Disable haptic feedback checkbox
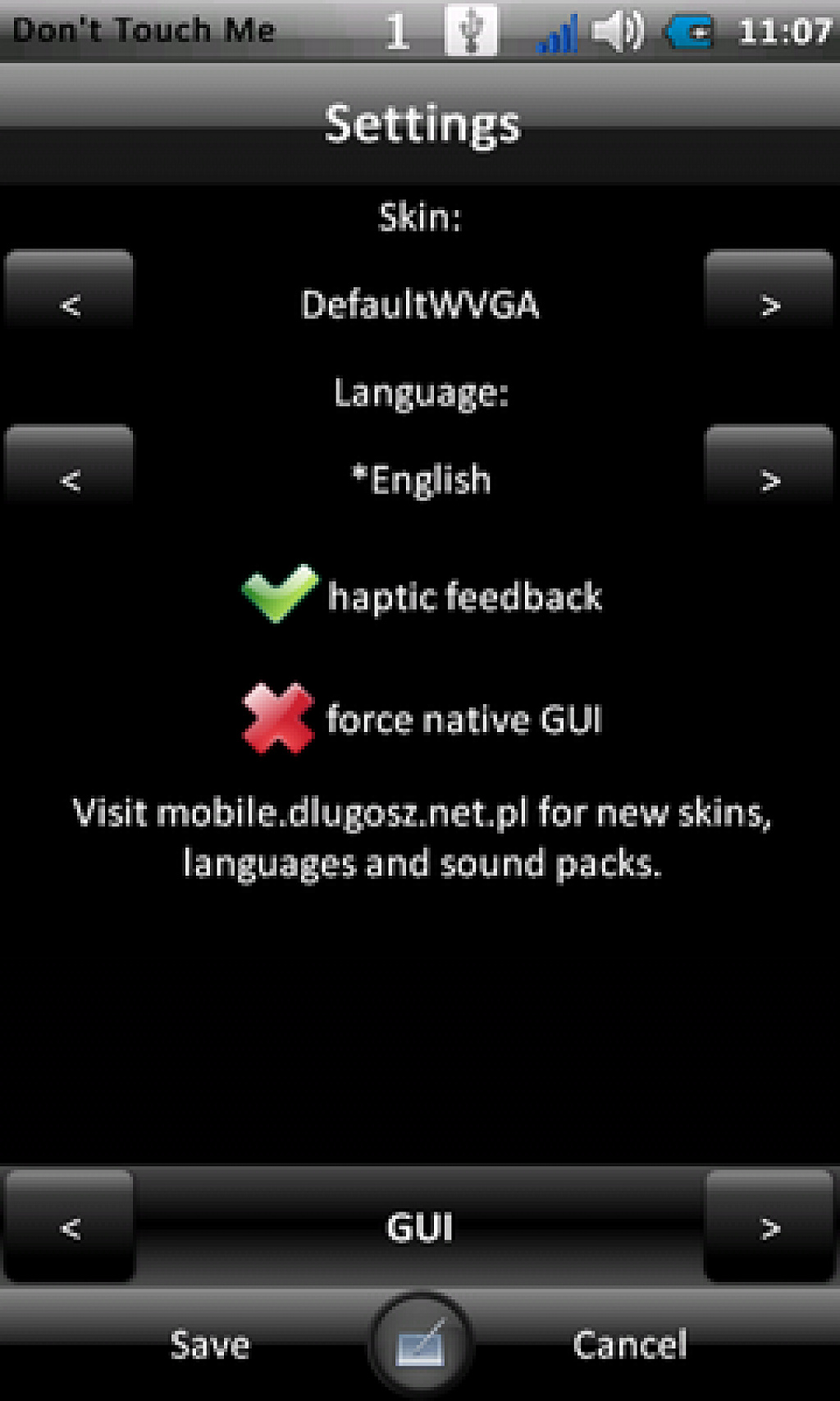Image resolution: width=840 pixels, height=1401 pixels. coord(279,594)
